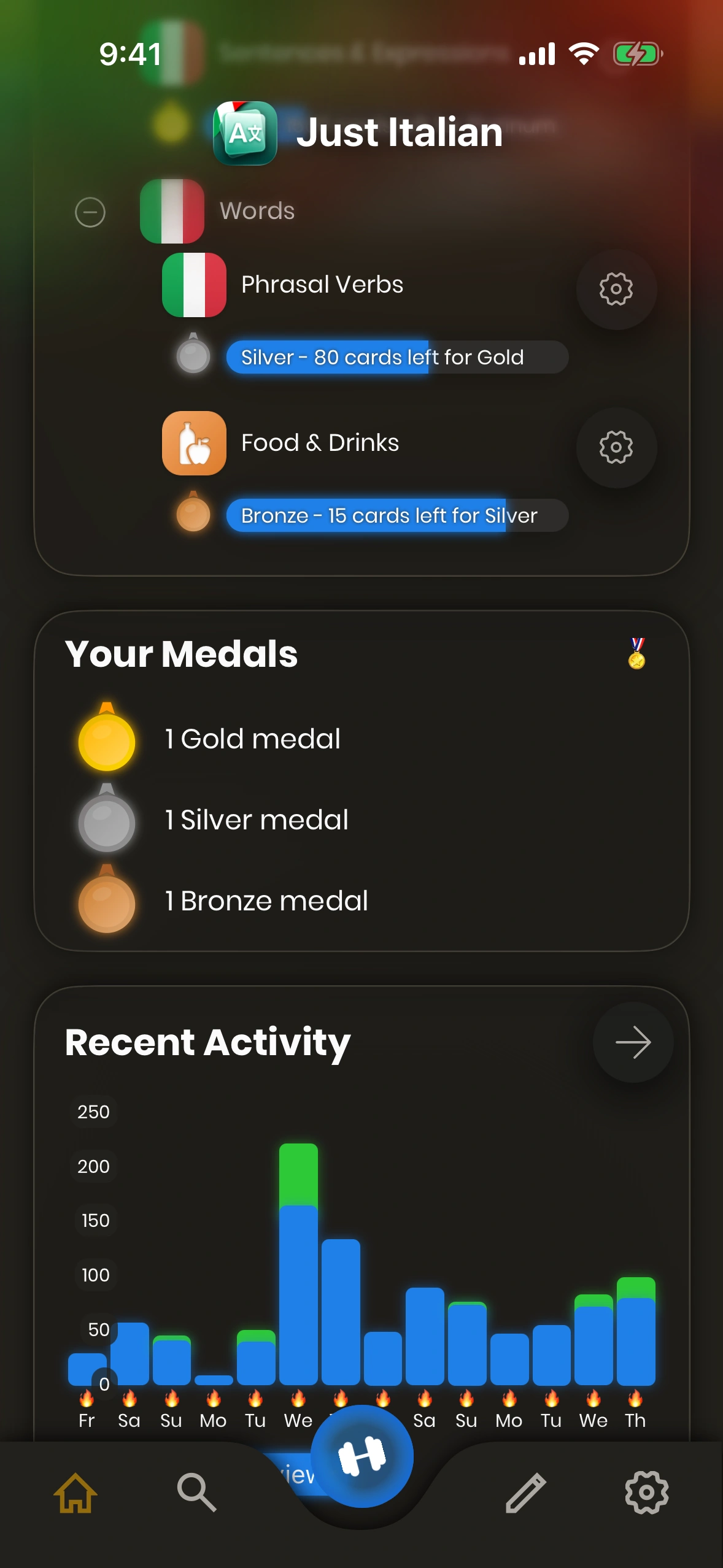View Recent Activity details arrow
The height and width of the screenshot is (1568, 723).
tap(633, 1042)
